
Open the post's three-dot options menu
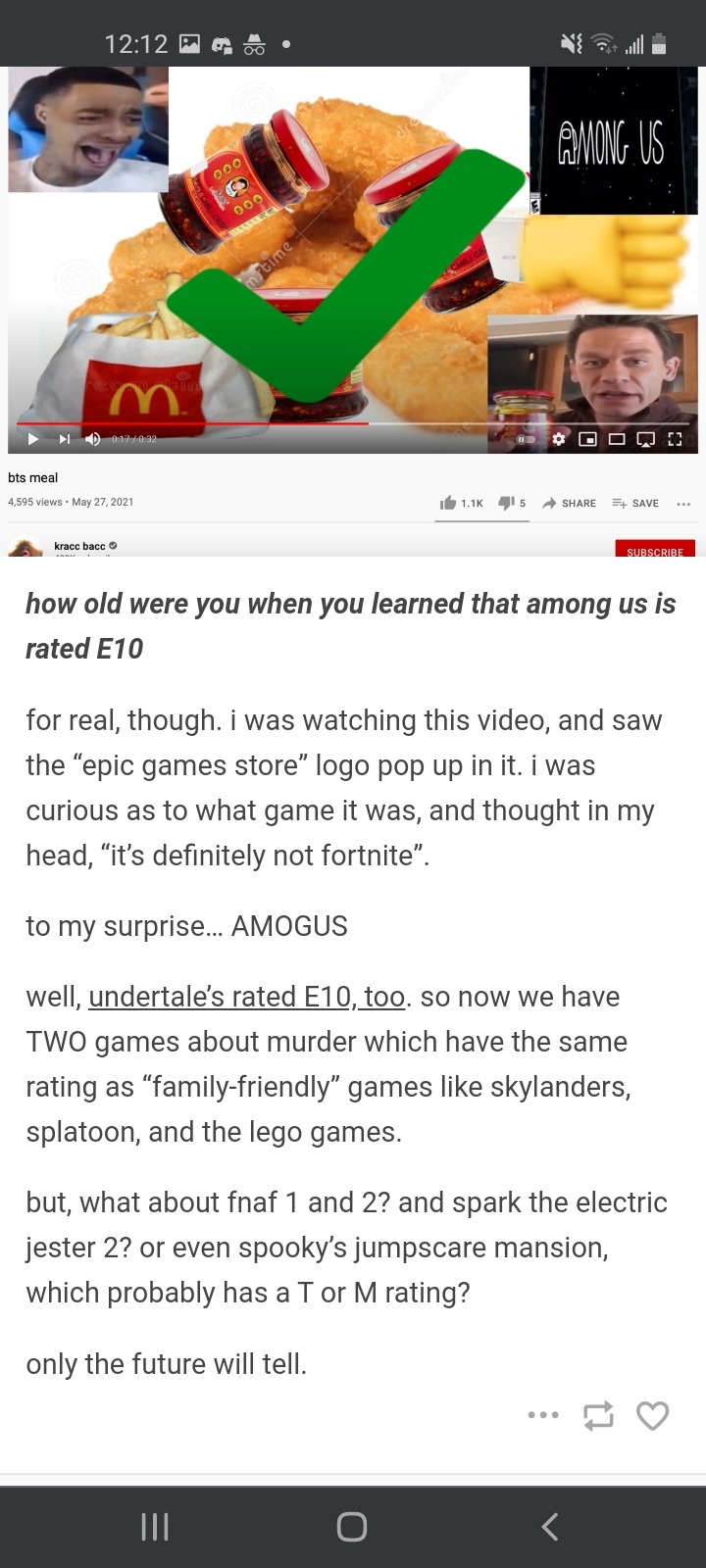(542, 1414)
